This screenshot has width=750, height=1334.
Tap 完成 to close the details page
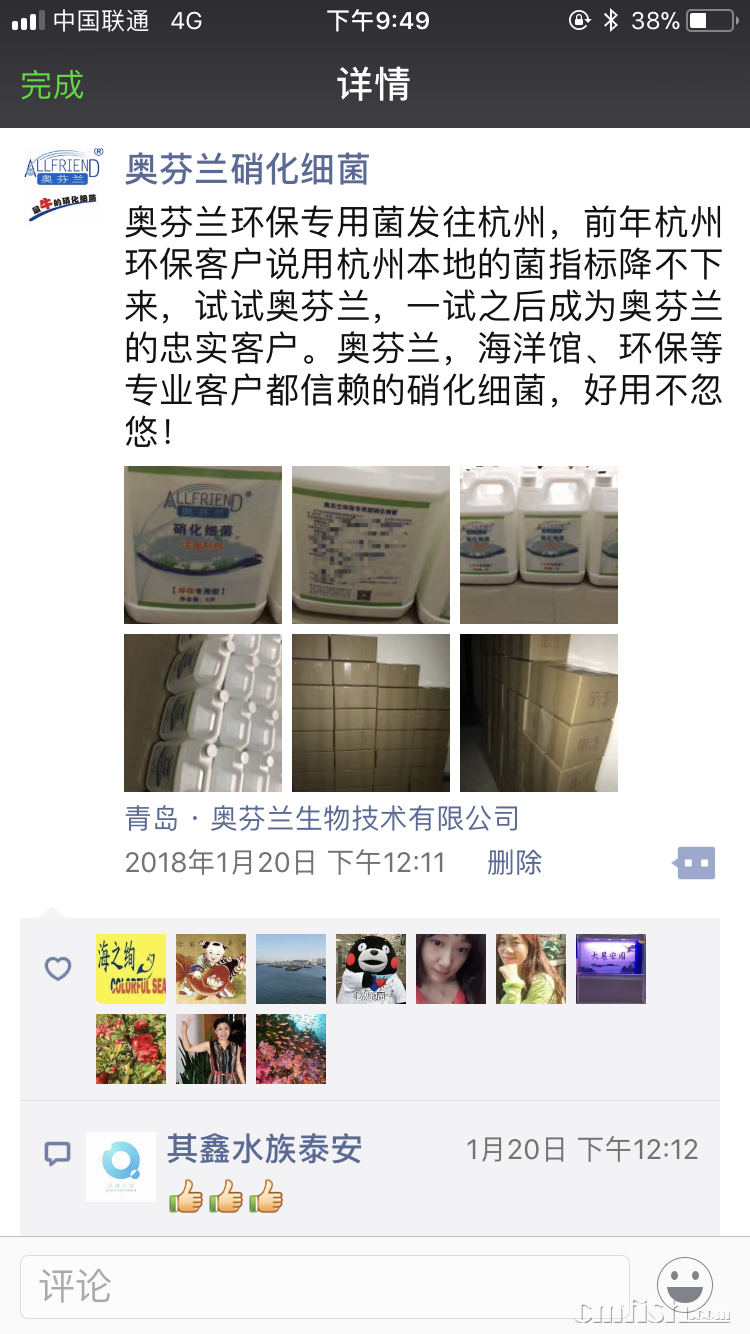pyautogui.click(x=52, y=85)
